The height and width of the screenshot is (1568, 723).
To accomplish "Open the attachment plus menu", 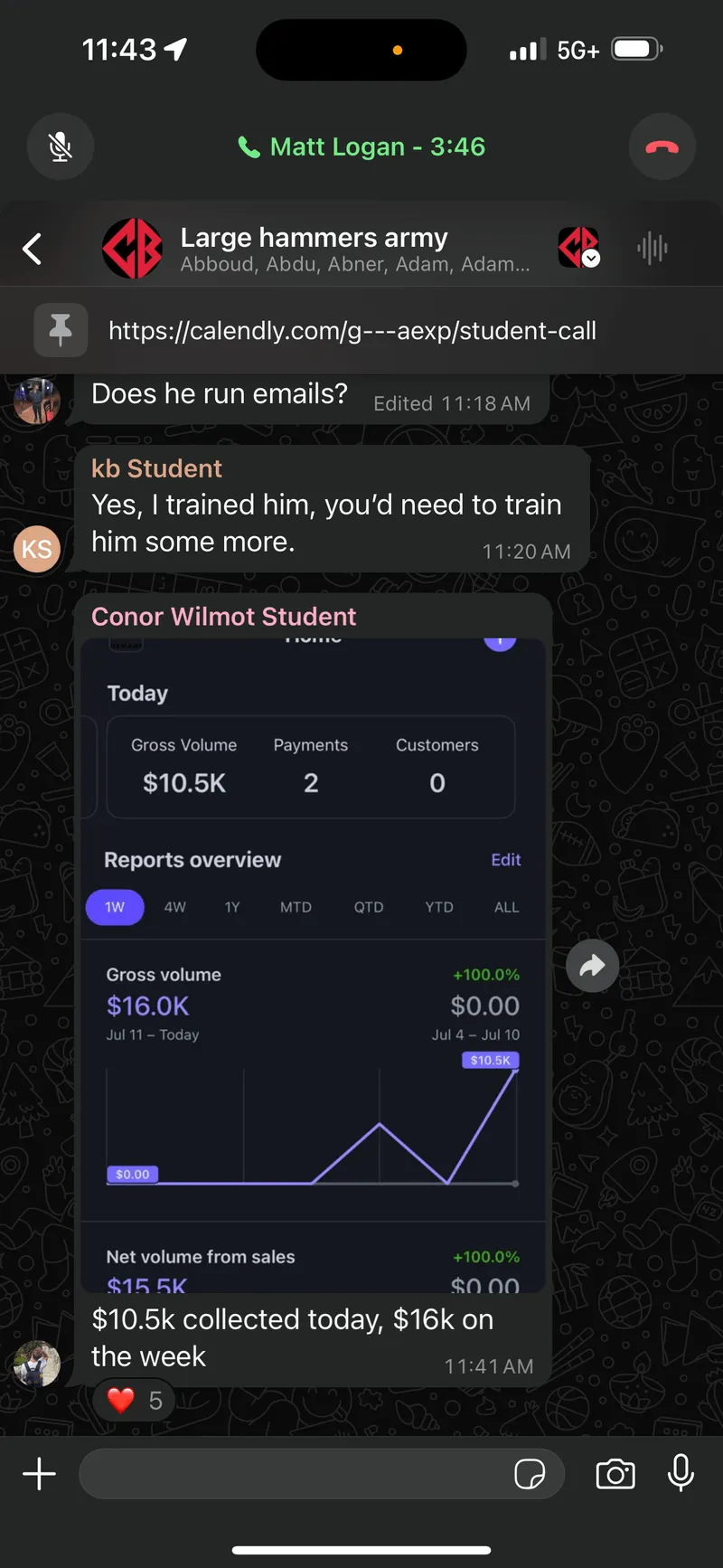I will [x=39, y=1474].
